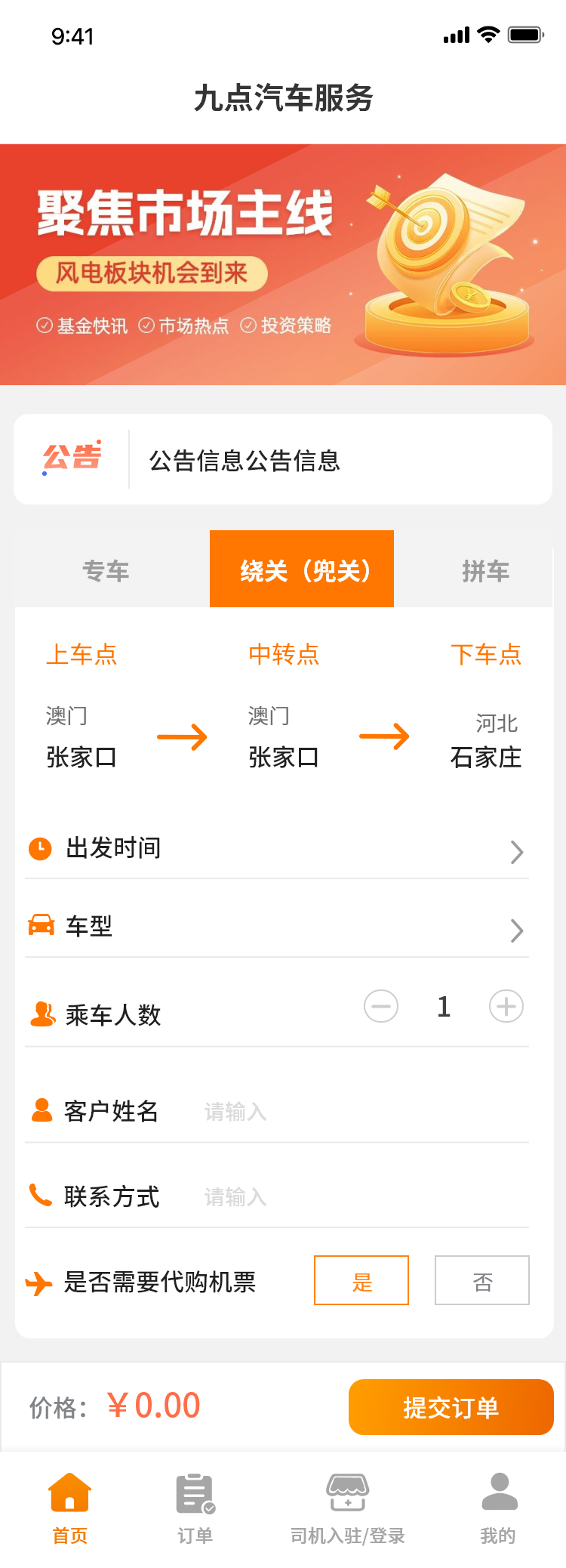The image size is (566, 1568).
Task: Select the 绕关（兜关）tab
Action: pos(302,569)
